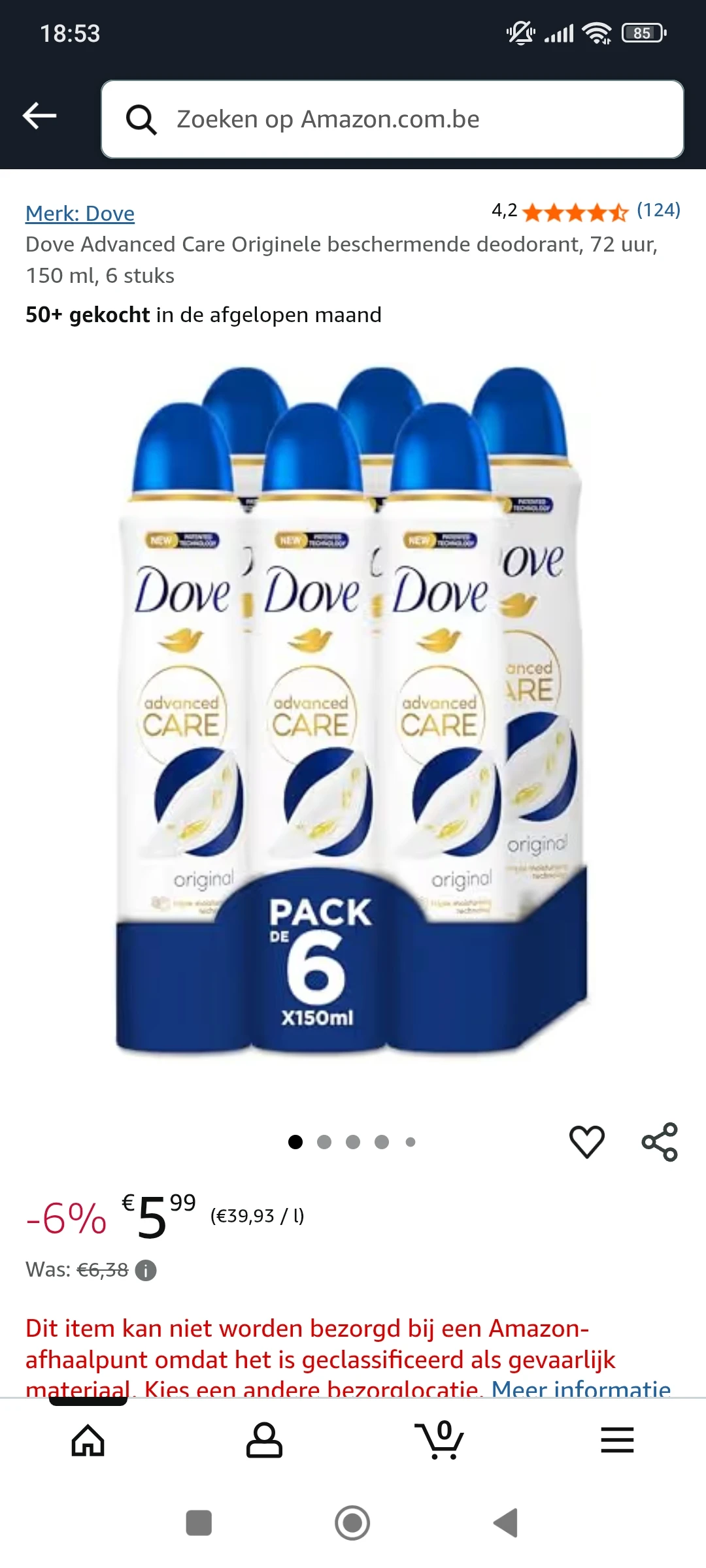706x1568 pixels.
Task: Switch to the Home tab
Action: (88, 1439)
